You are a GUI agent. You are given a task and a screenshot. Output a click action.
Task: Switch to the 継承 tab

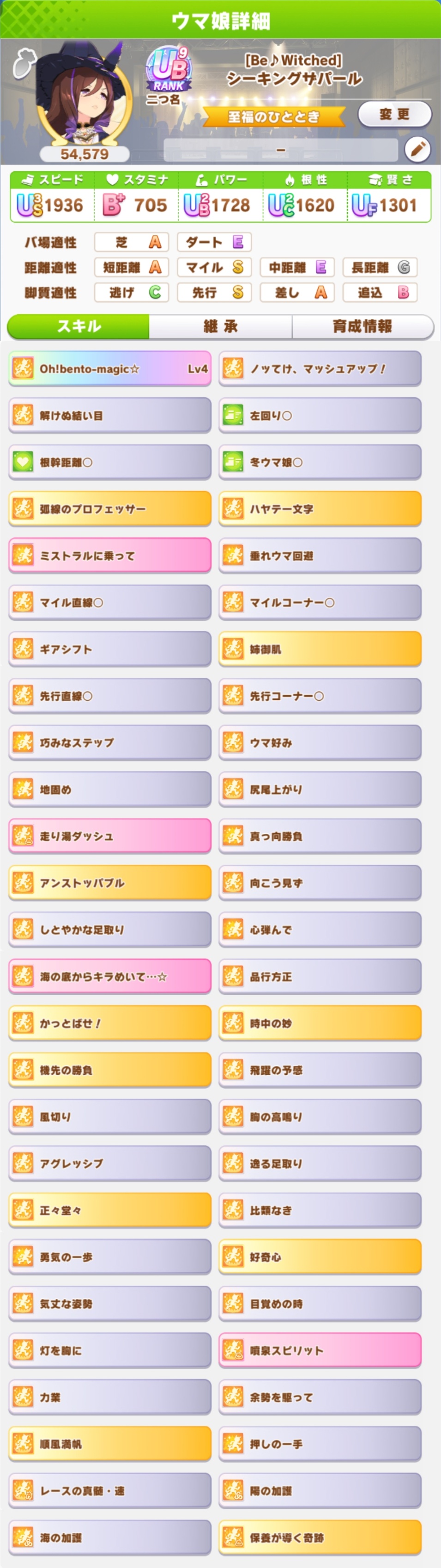coord(220,326)
